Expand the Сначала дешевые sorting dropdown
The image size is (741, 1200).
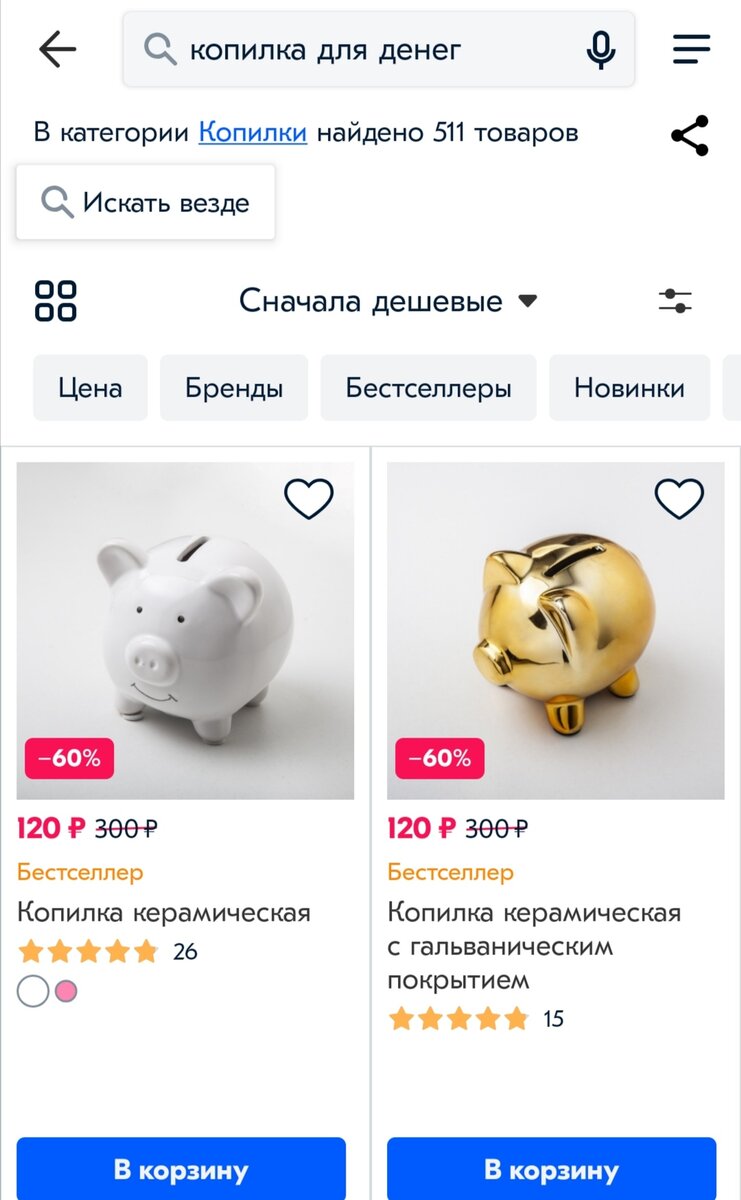coord(388,300)
